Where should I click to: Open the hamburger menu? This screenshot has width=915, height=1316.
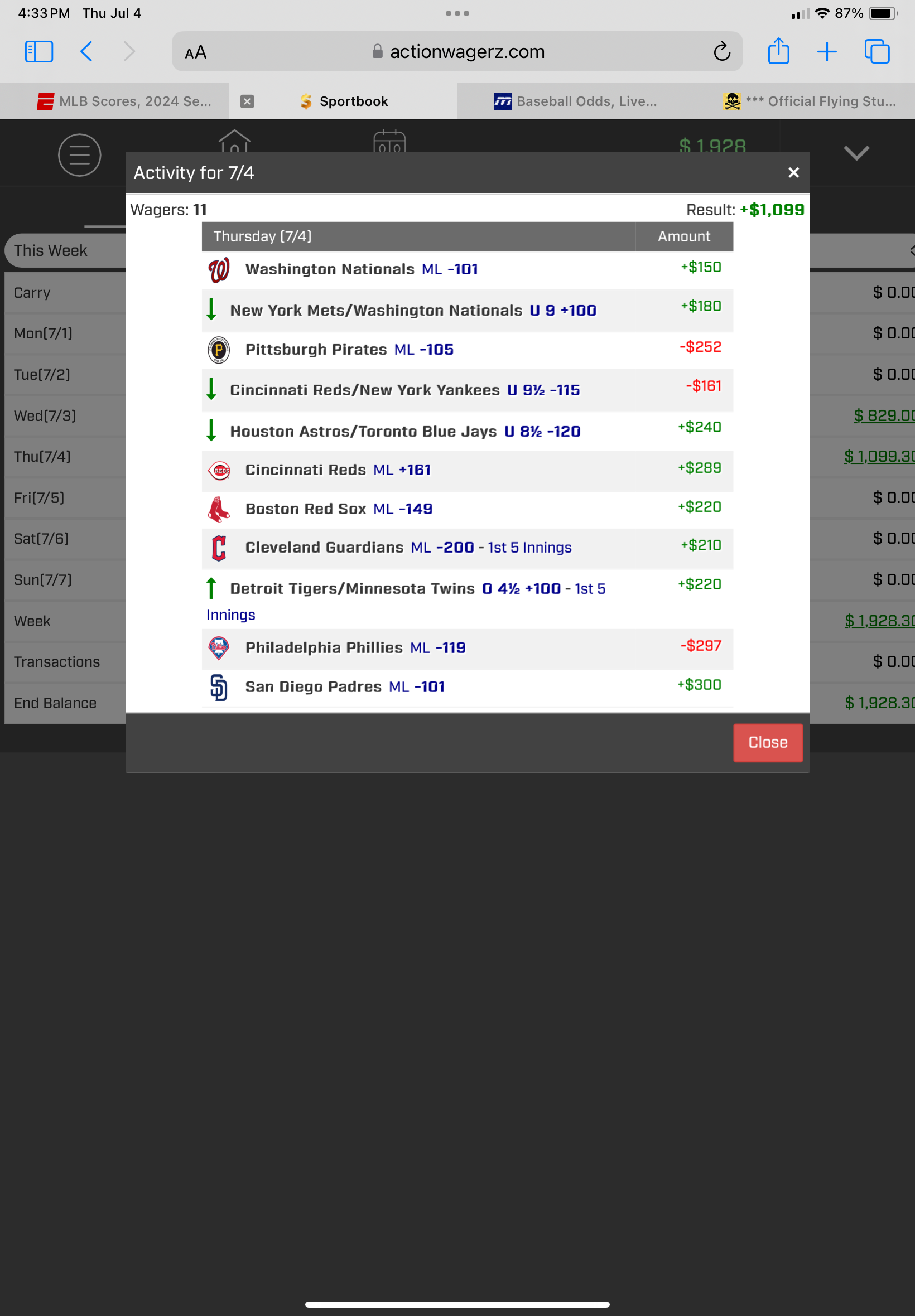click(x=79, y=154)
